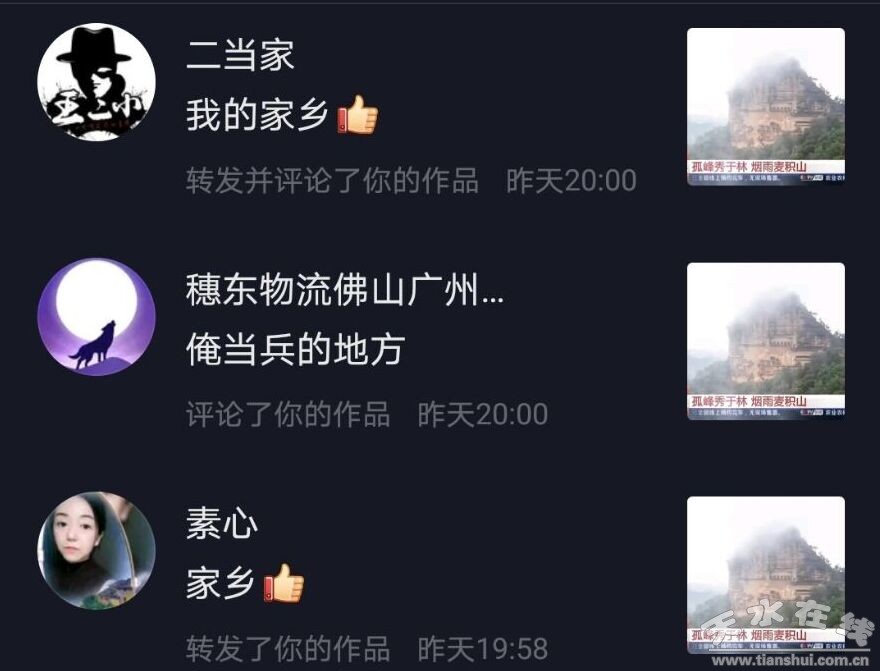Open 二当家's profile avatar

tap(96, 82)
